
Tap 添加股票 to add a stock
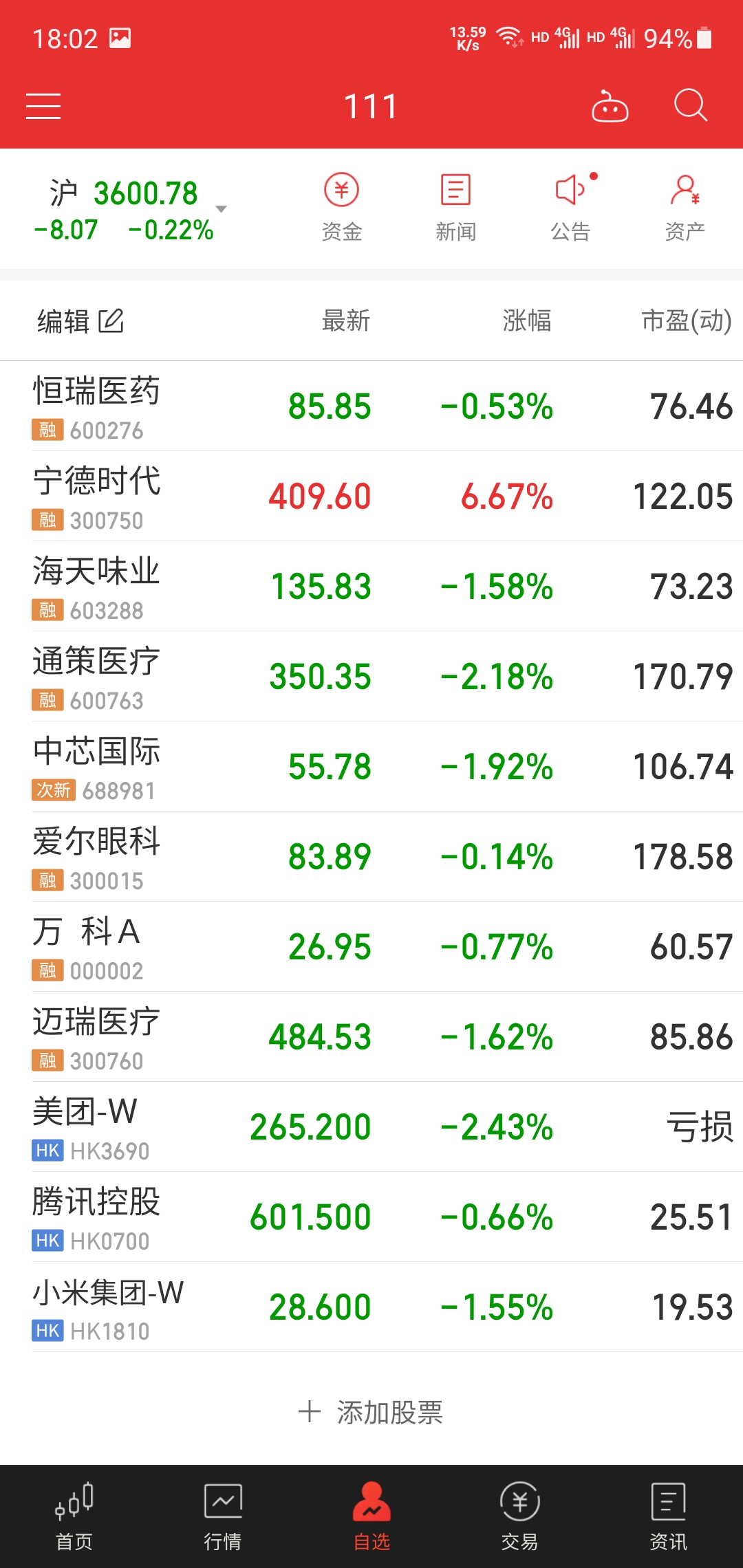pos(371,1413)
